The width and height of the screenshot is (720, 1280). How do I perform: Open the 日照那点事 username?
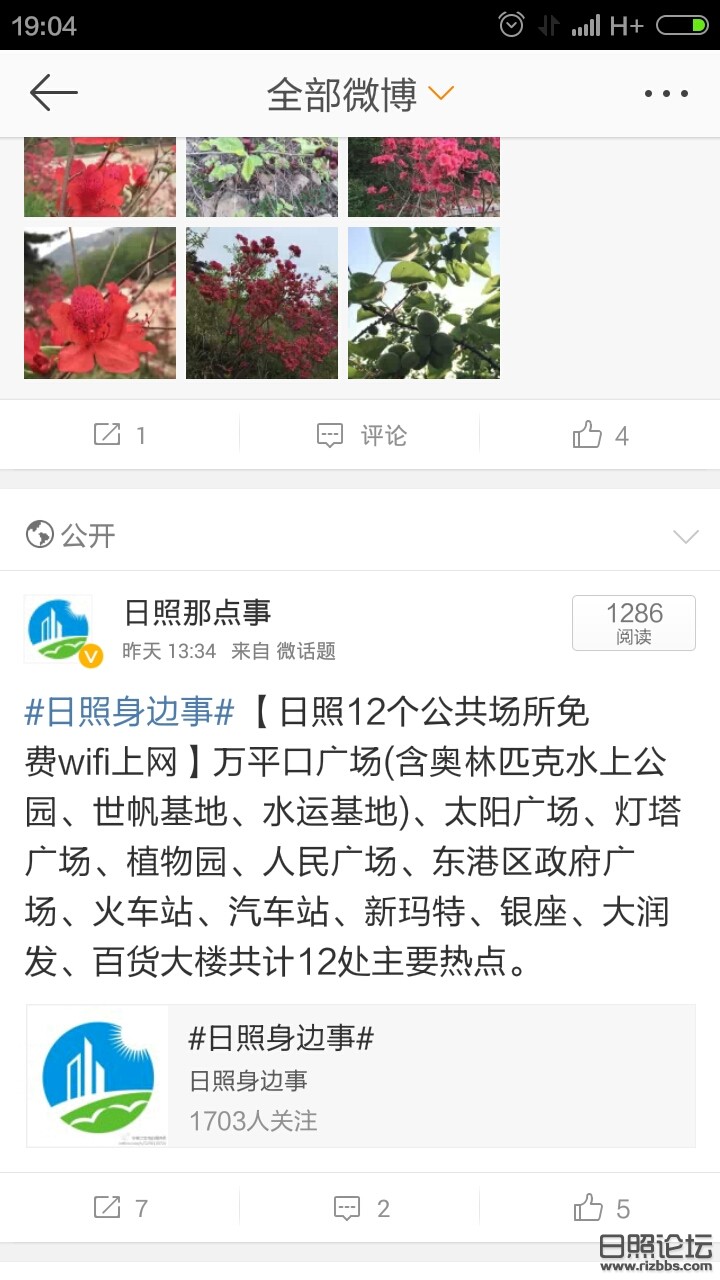pyautogui.click(x=197, y=611)
